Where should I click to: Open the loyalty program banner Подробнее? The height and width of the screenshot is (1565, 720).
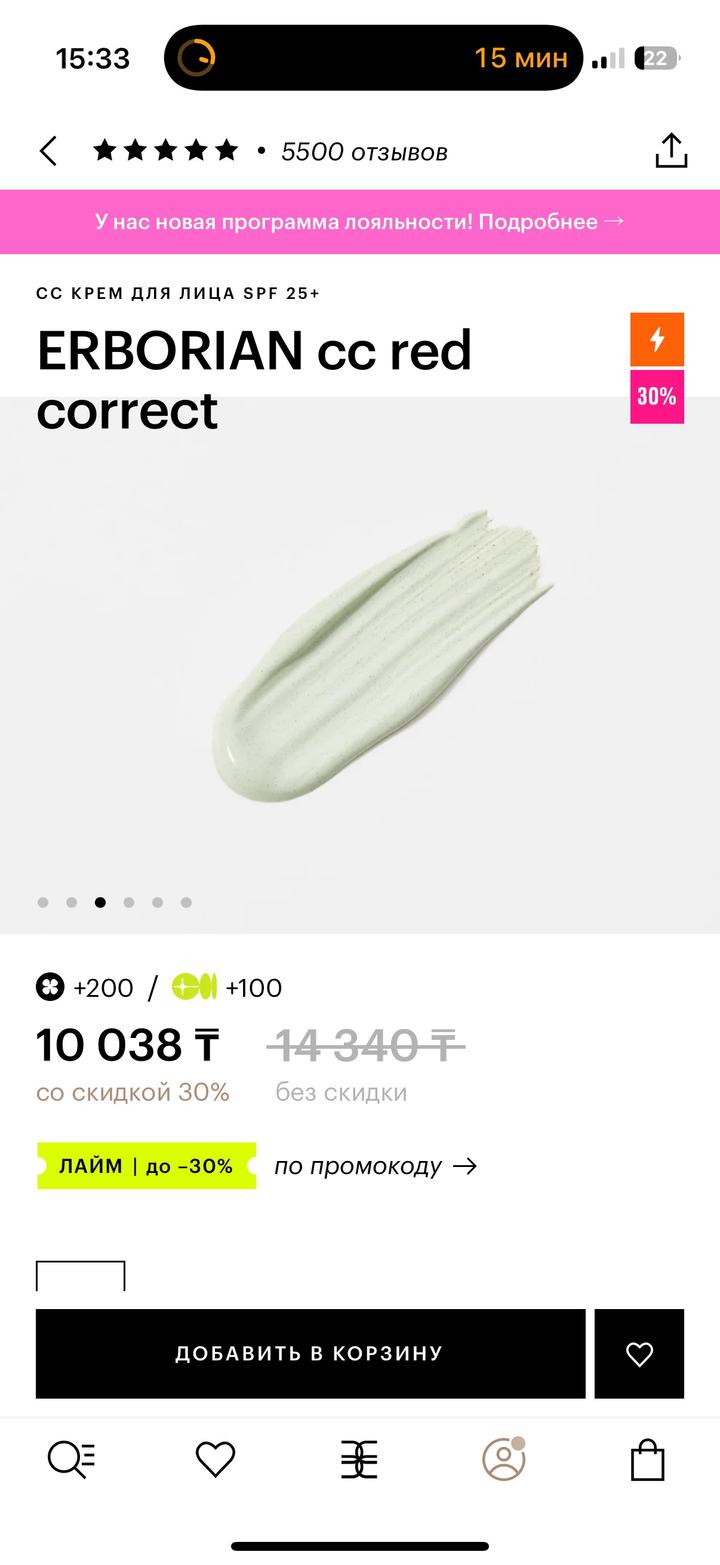tap(359, 221)
